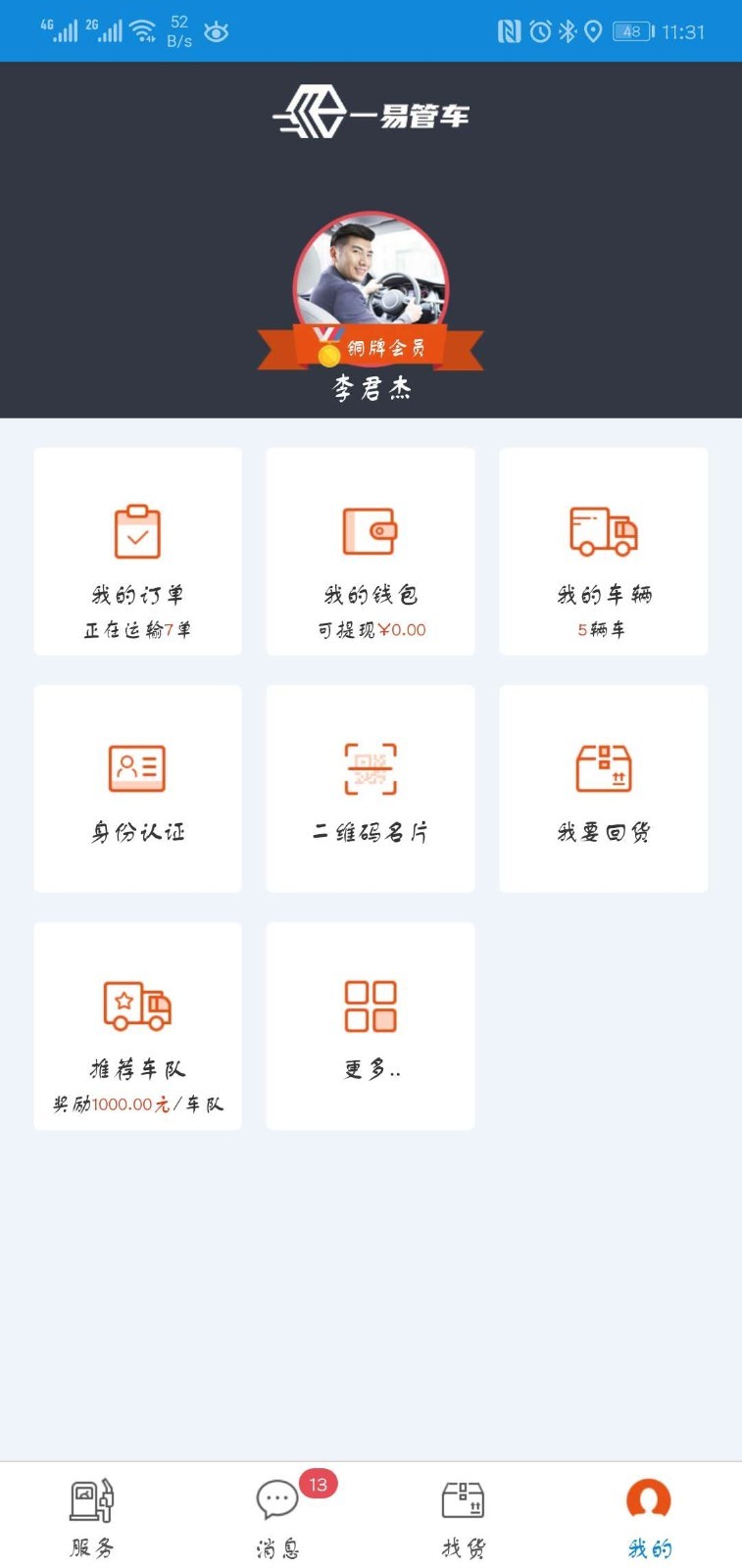
Task: Open 身份认证 (Identity Verification)
Action: point(137,789)
